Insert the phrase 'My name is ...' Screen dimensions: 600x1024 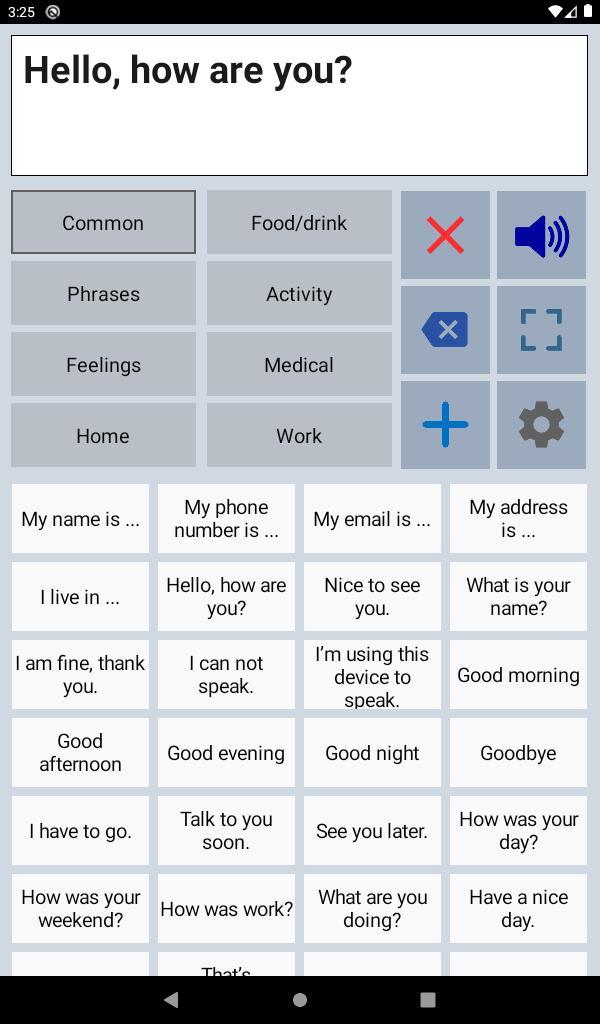[x=80, y=519]
